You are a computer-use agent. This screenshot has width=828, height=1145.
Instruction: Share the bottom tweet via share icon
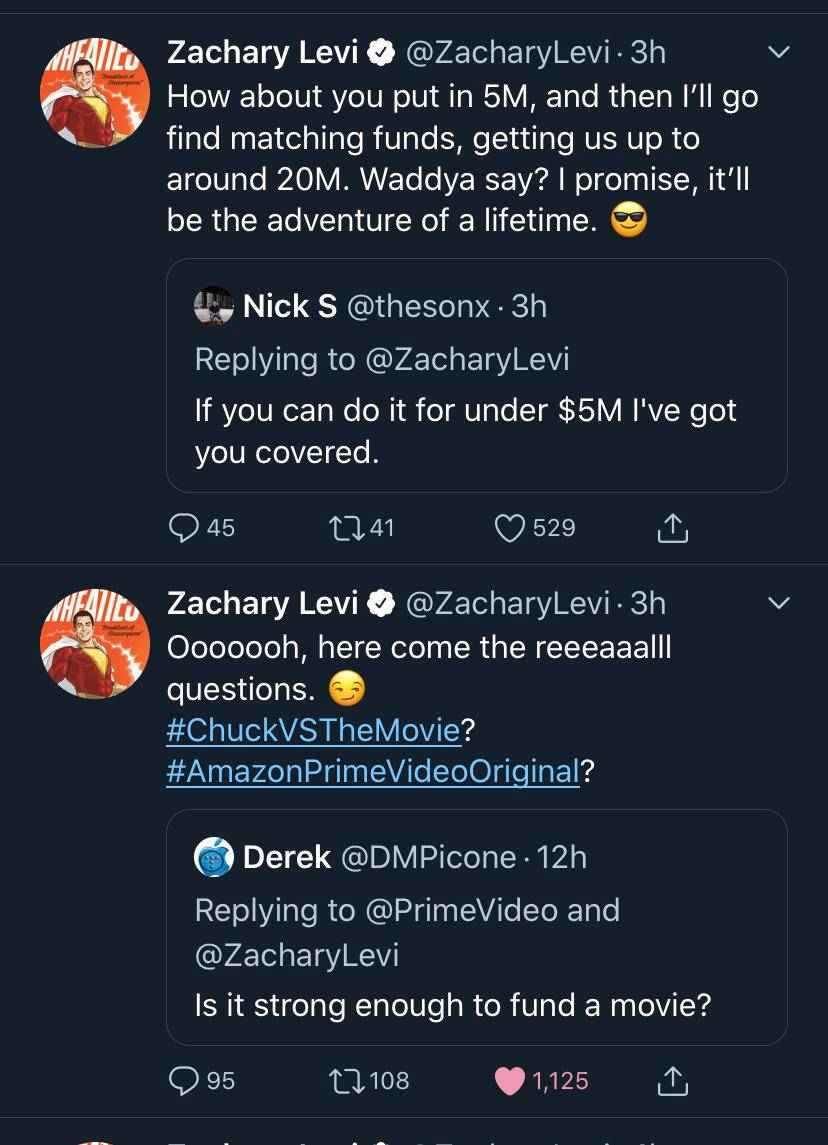pyautogui.click(x=672, y=1081)
